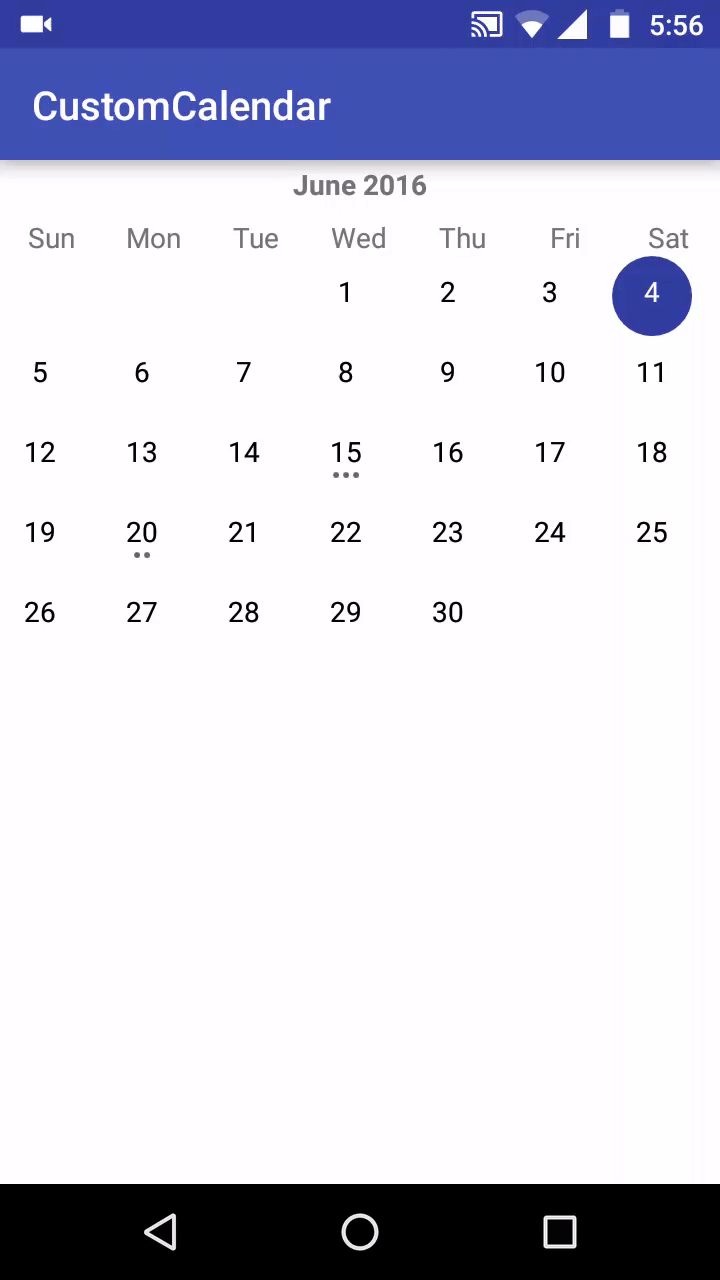Select June 18 in the calendar
The height and width of the screenshot is (1280, 720).
[x=652, y=453]
